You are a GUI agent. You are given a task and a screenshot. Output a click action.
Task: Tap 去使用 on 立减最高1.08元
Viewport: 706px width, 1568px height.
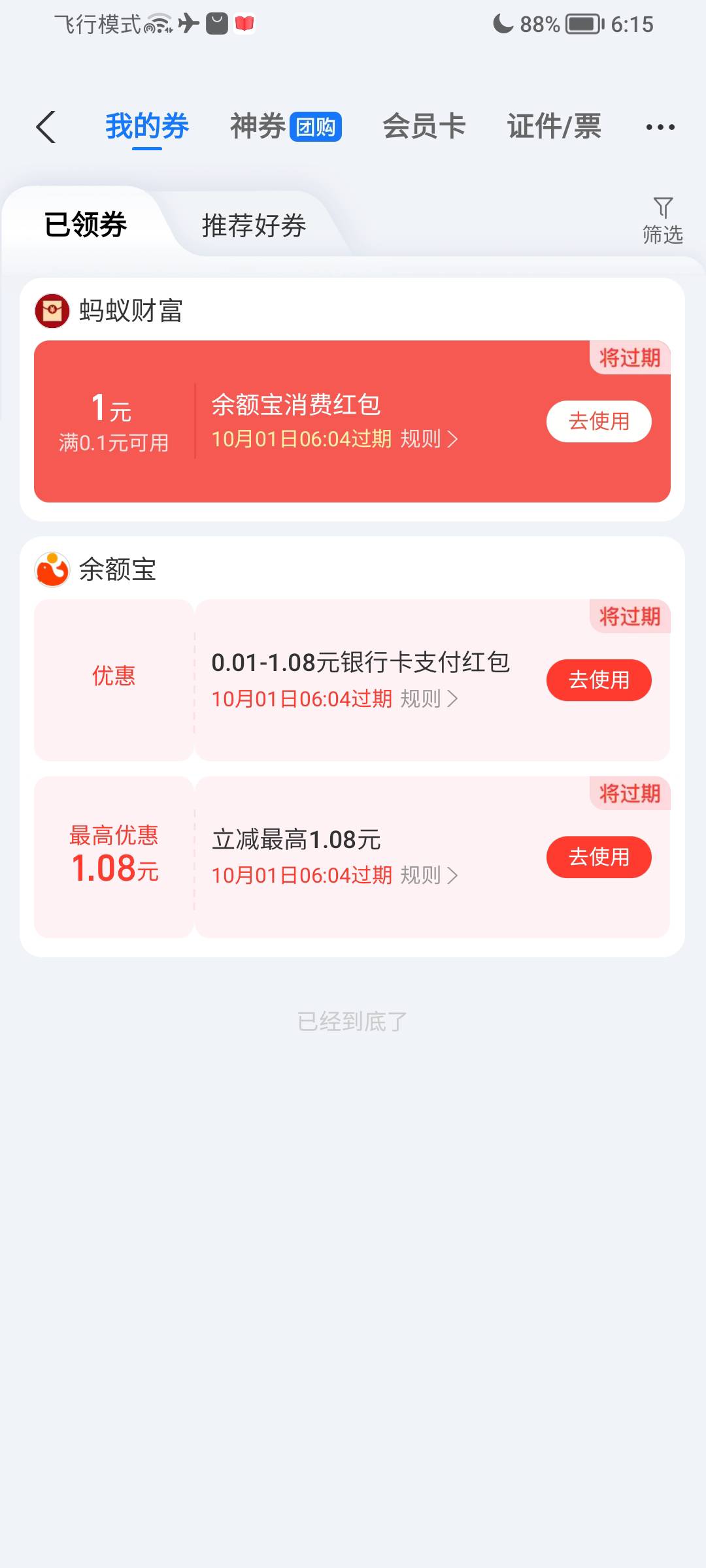coord(599,857)
